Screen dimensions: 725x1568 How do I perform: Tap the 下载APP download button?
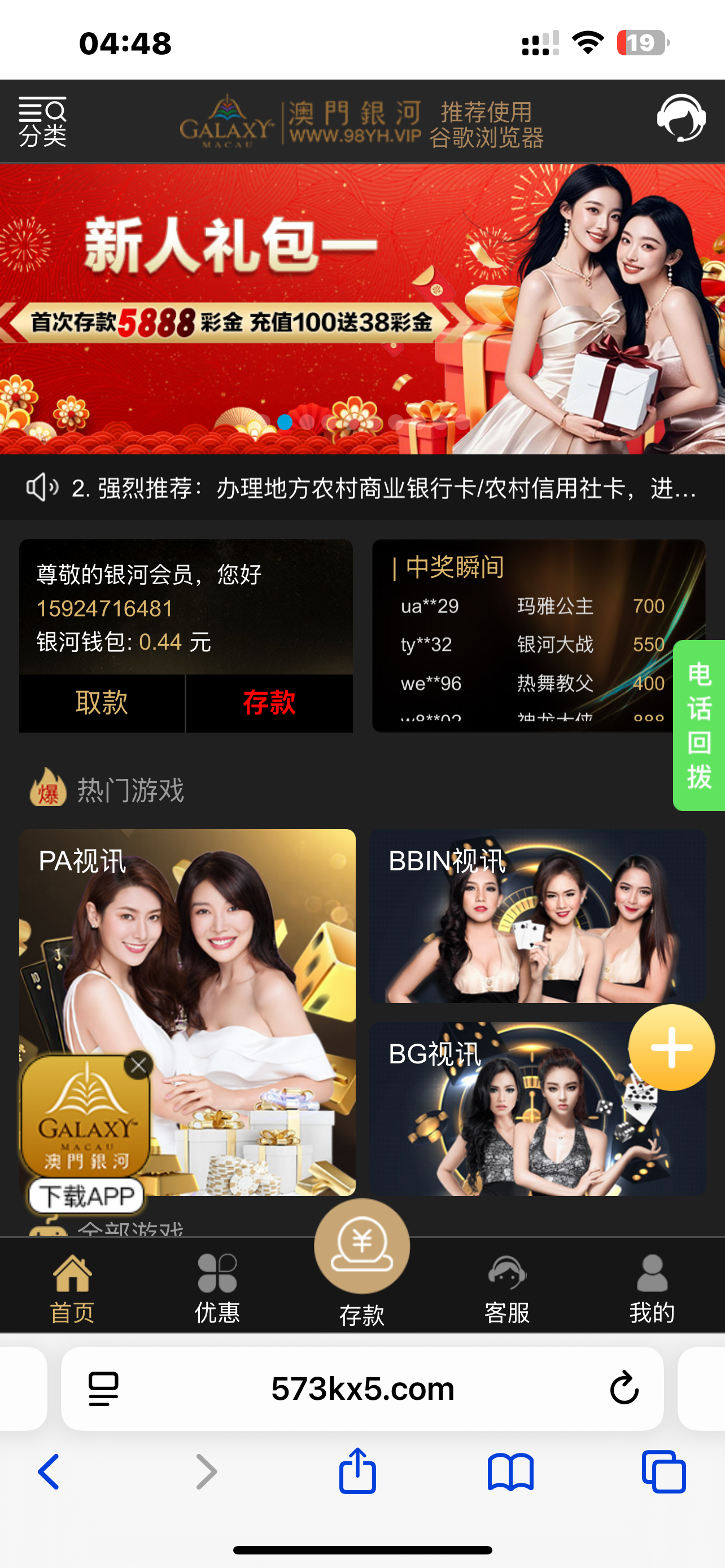tap(86, 1196)
